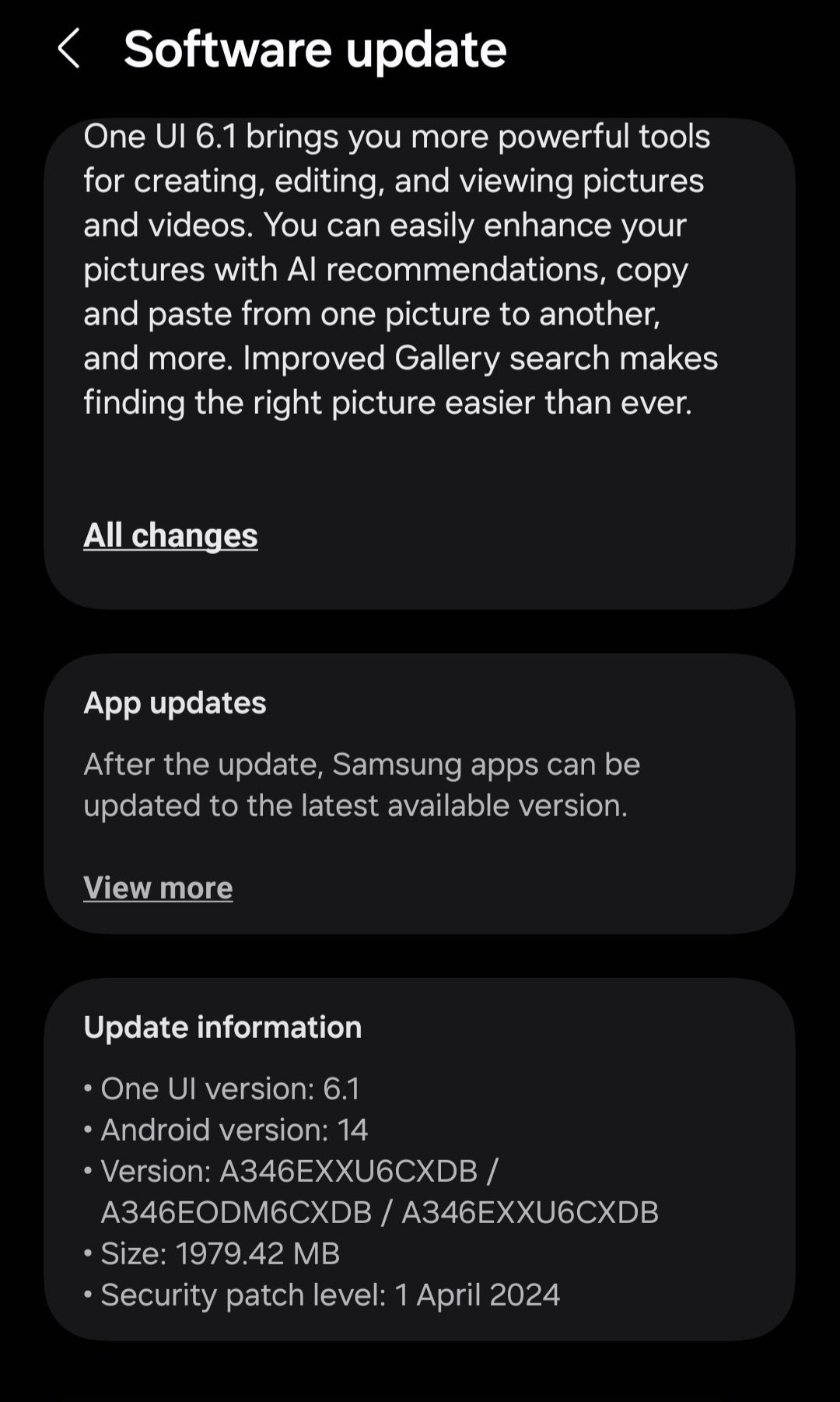This screenshot has height=1402, width=840.
Task: Tap View more under App updates
Action: point(158,888)
